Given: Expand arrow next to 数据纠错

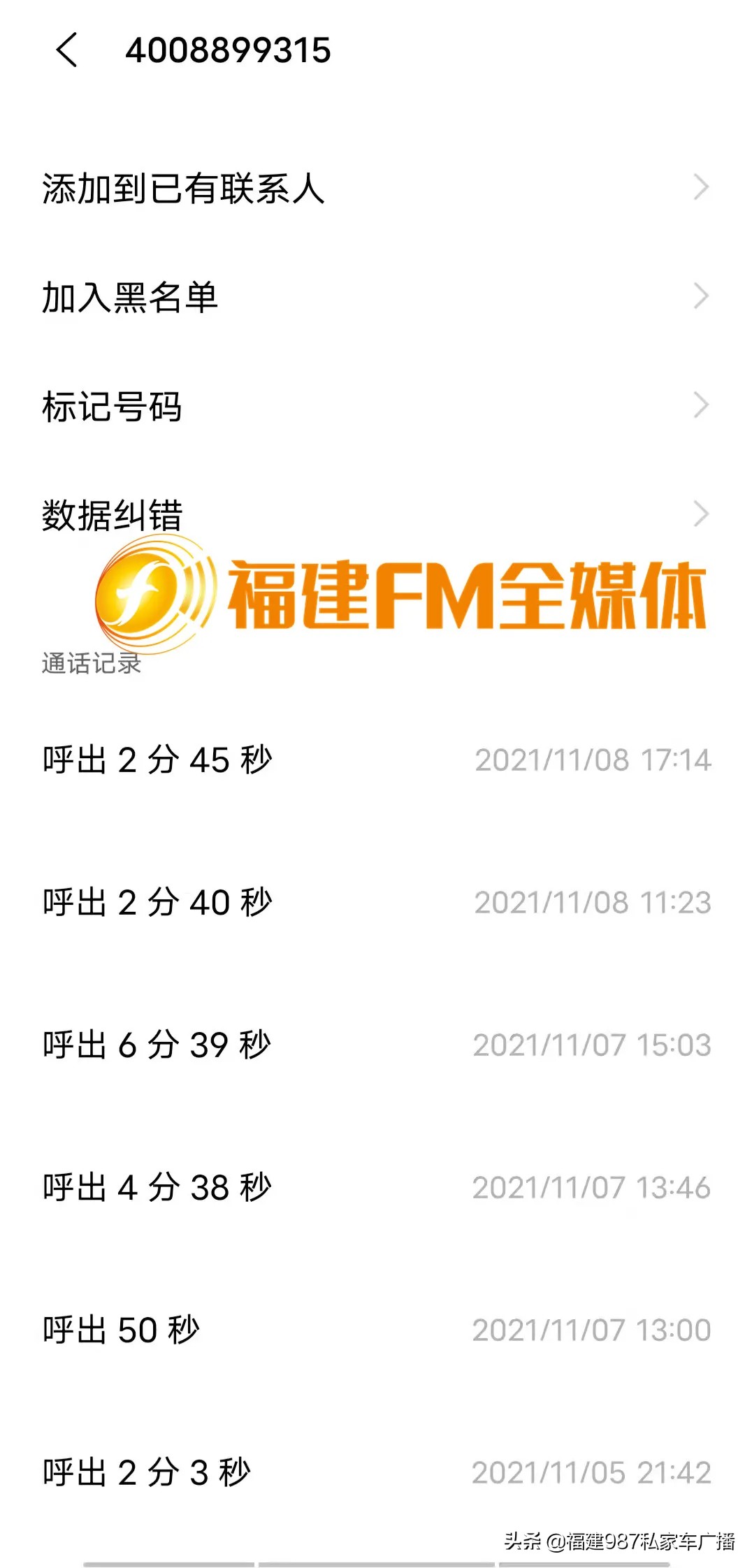Looking at the screenshot, I should (700, 514).
